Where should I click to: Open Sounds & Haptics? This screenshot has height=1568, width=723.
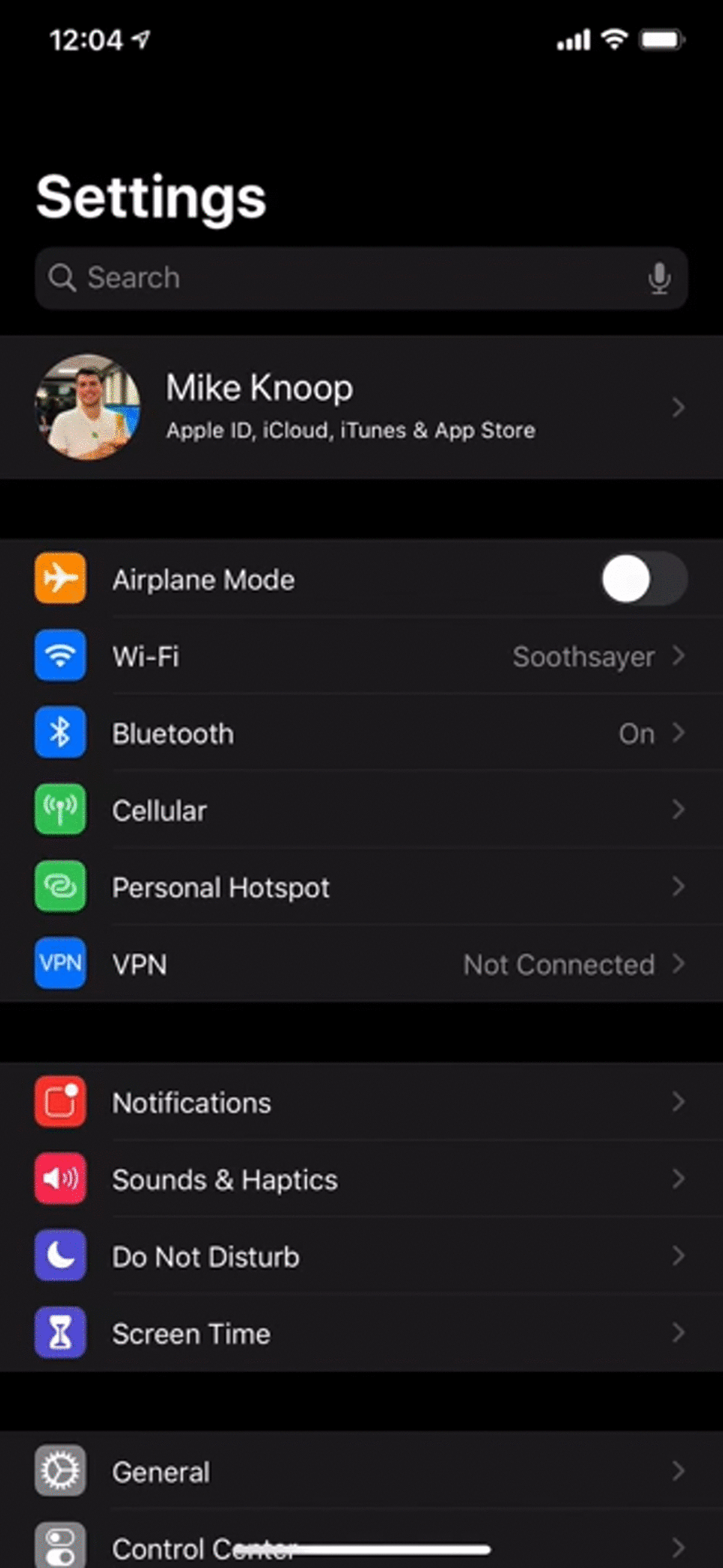[361, 1179]
